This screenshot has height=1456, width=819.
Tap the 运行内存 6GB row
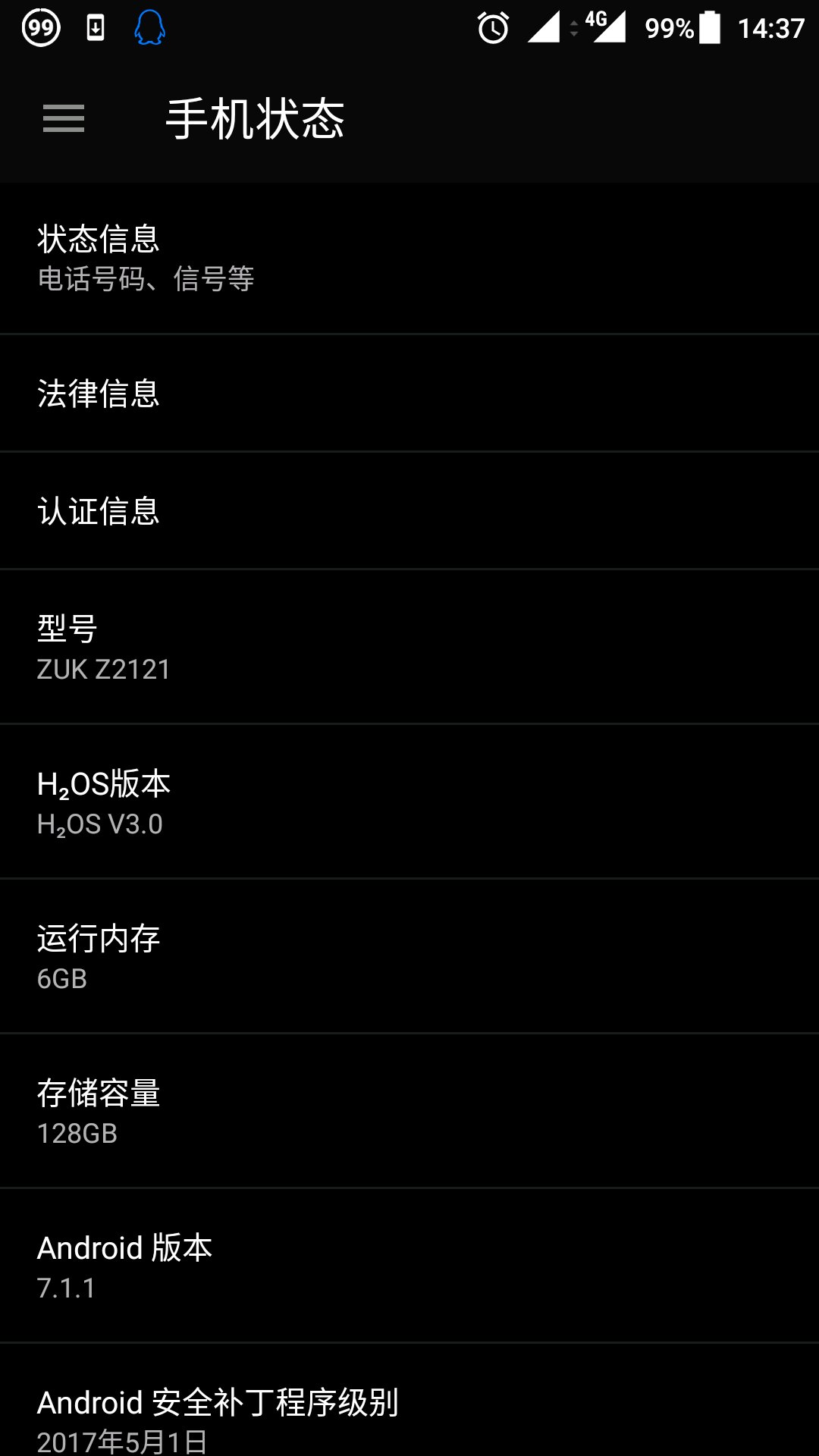409,956
